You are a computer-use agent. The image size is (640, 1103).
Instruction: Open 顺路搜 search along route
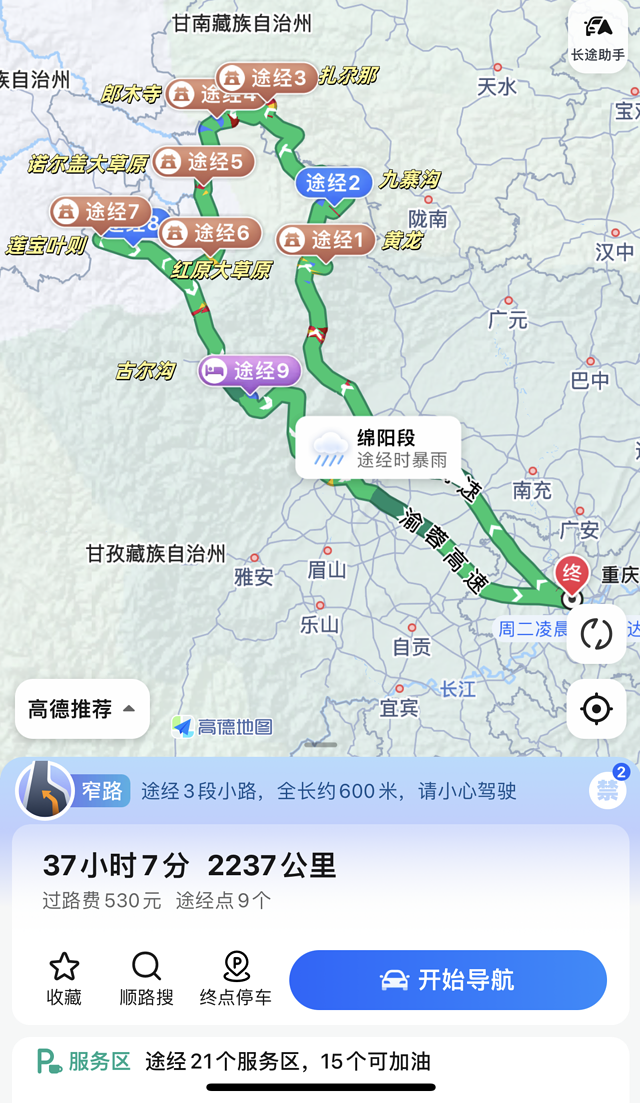point(146,979)
